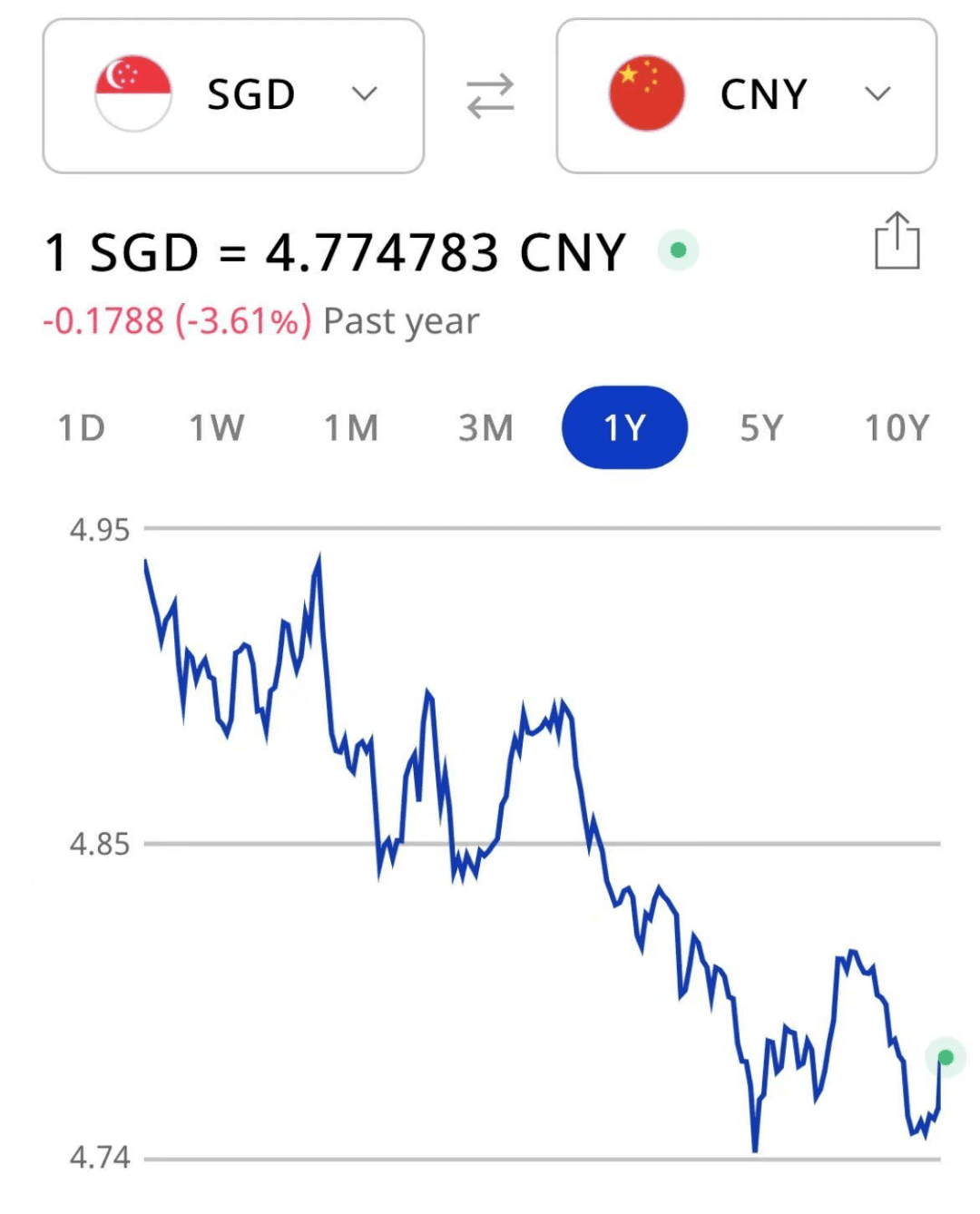
Task: Click the 10Y range button
Action: [897, 427]
